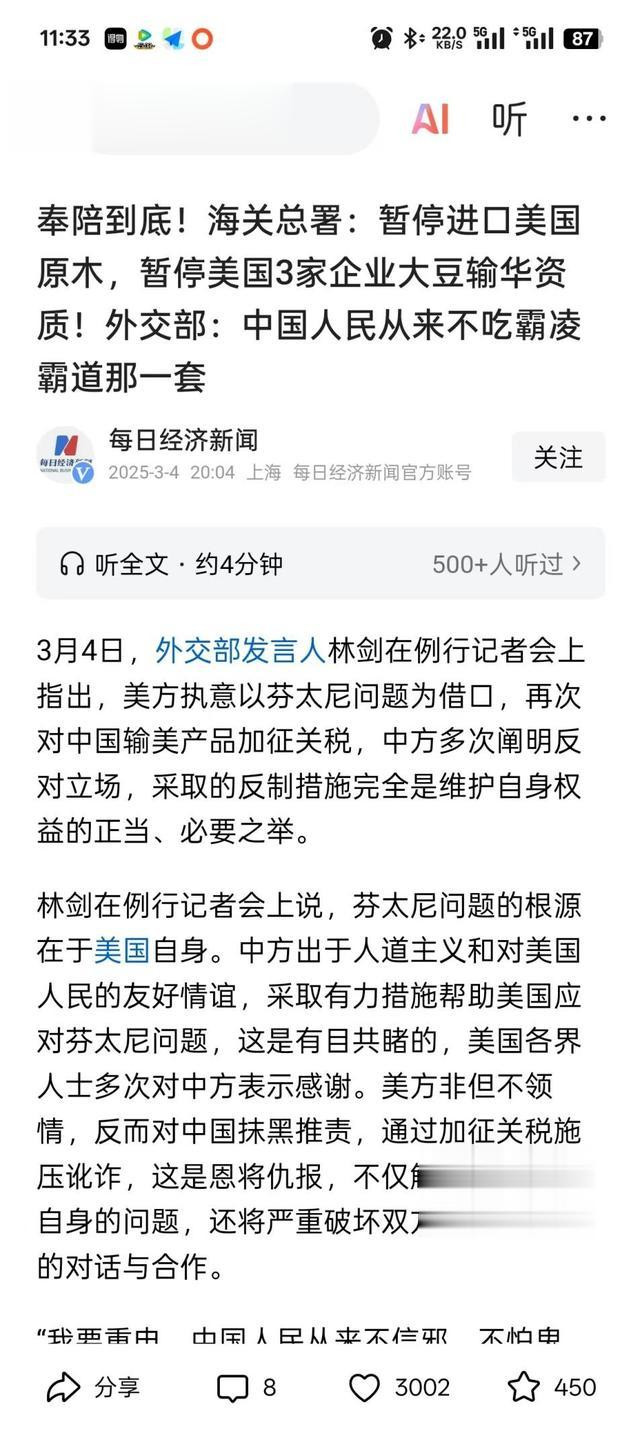This screenshot has width=640, height=1431.
Task: Open the comments with 8 replies
Action: coord(246,1387)
